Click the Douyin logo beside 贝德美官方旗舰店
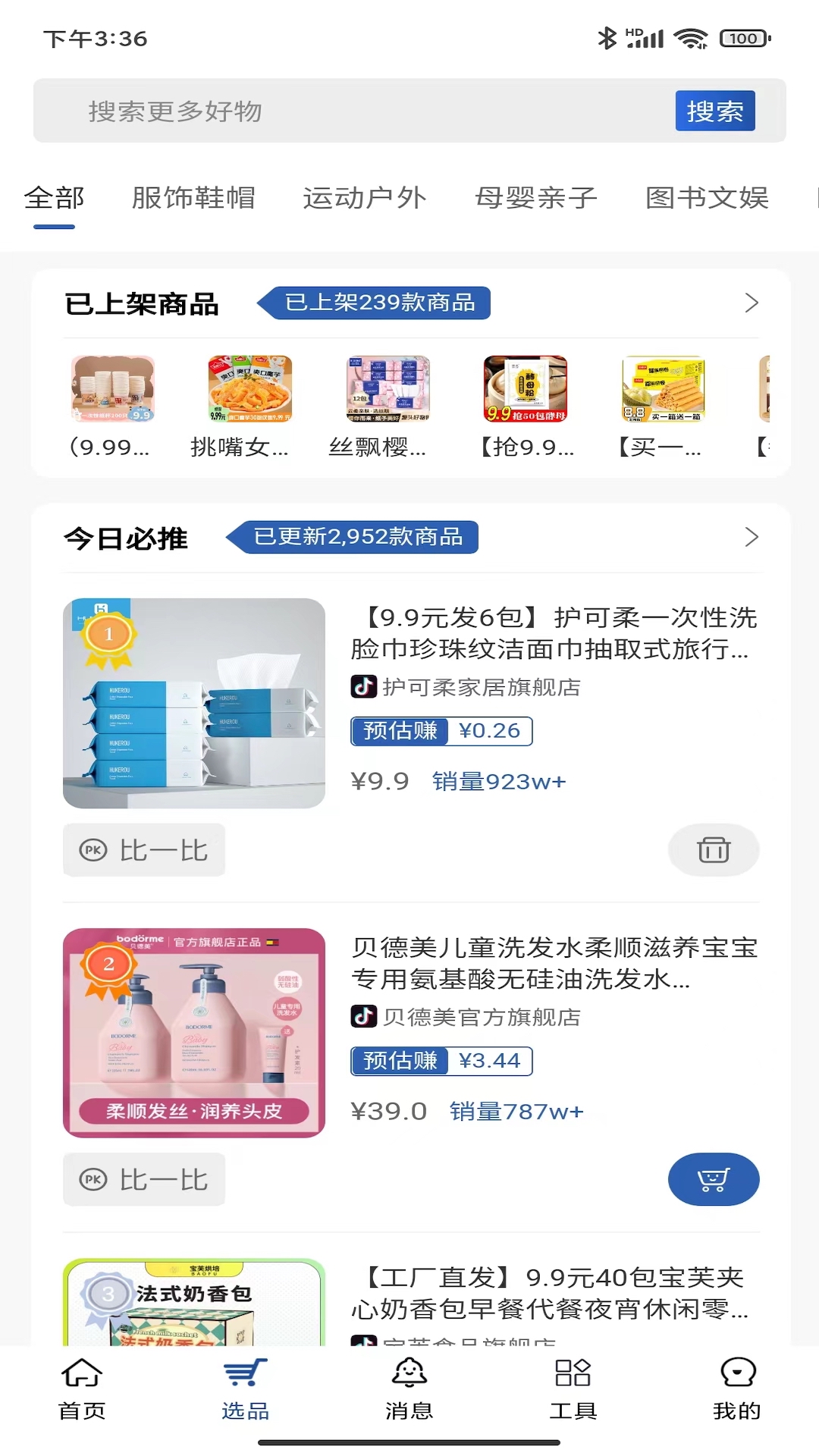This screenshot has height=1456, width=819. point(362,1018)
